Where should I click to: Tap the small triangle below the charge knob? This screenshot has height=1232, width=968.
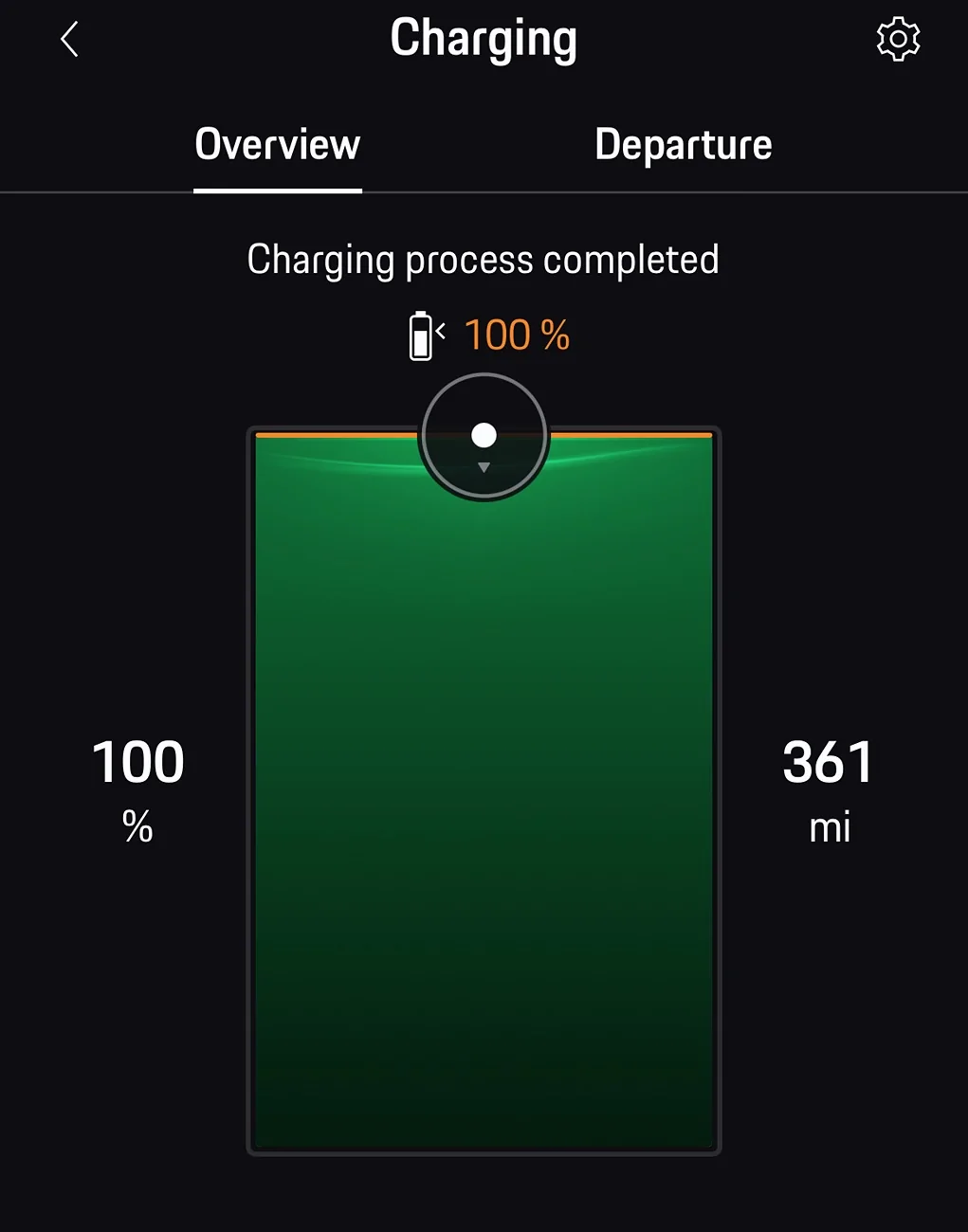point(484,466)
